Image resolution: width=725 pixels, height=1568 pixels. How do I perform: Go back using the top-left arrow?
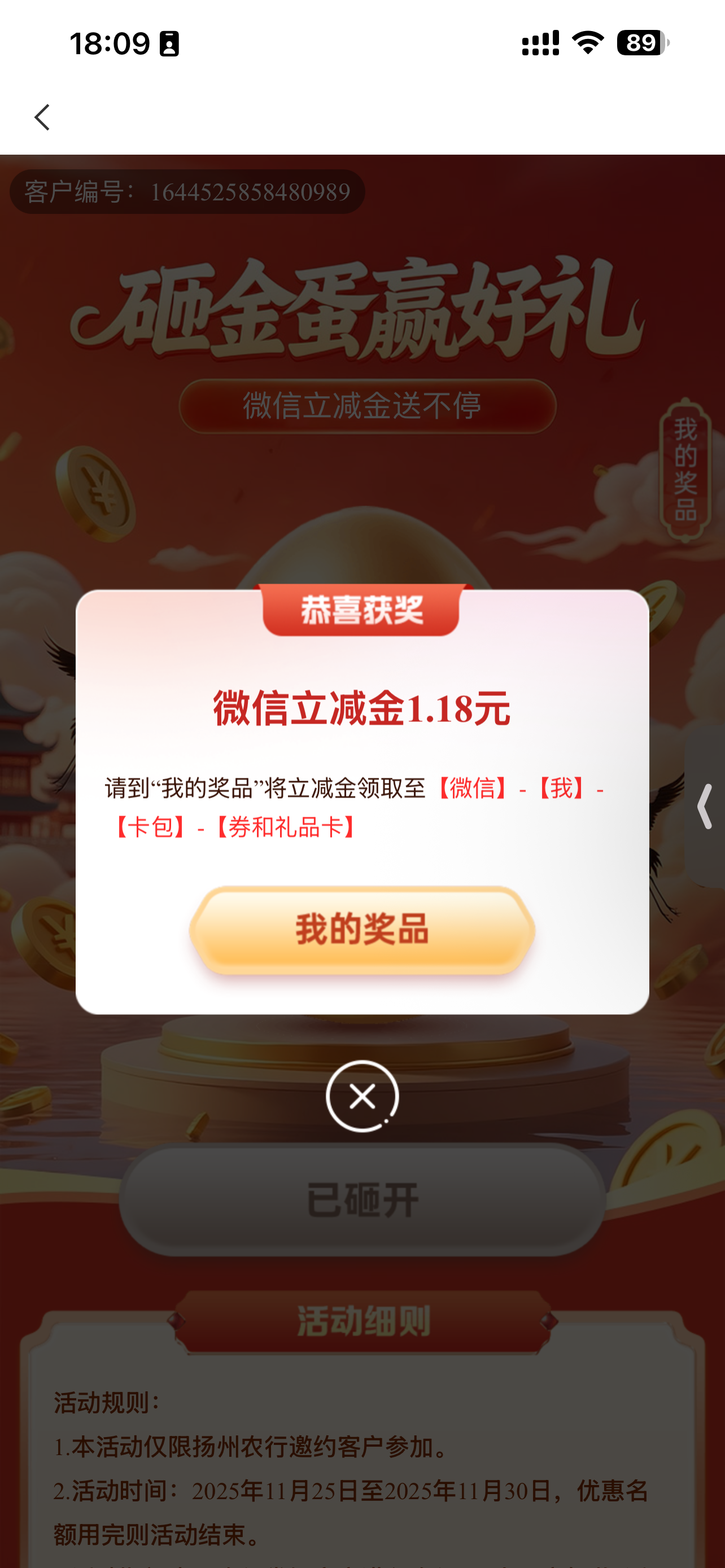(41, 117)
